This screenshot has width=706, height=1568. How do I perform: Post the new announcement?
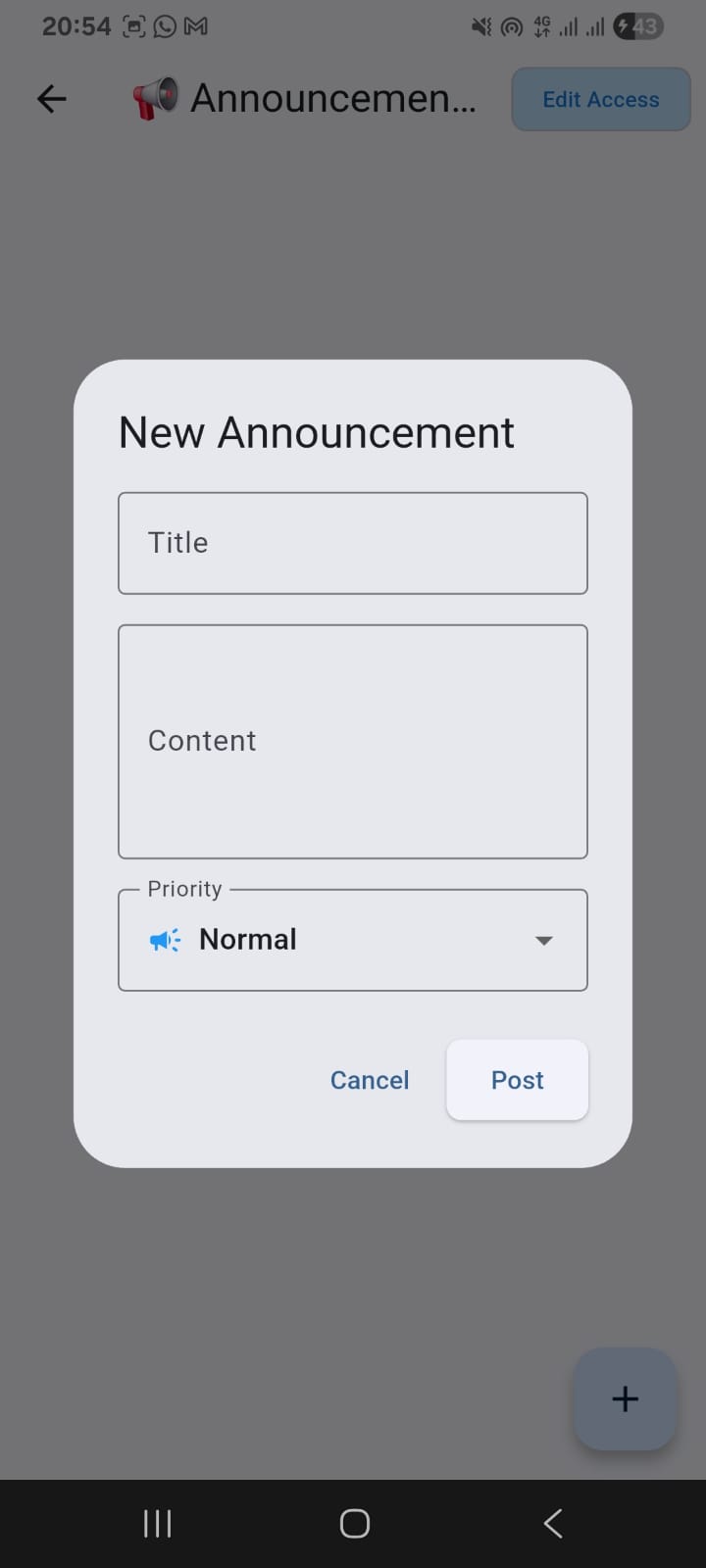tap(517, 1080)
